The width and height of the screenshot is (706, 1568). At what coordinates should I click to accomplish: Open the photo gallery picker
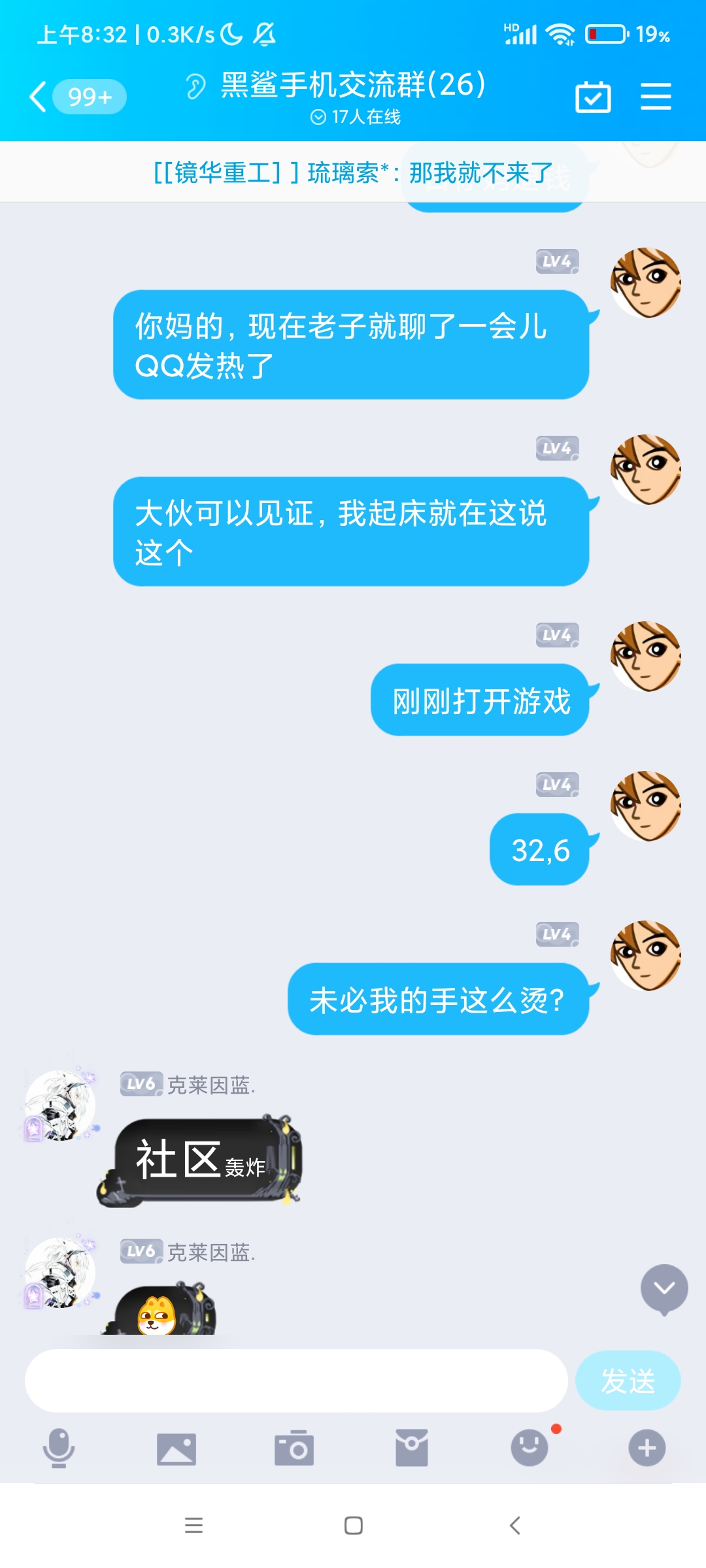point(176,1449)
